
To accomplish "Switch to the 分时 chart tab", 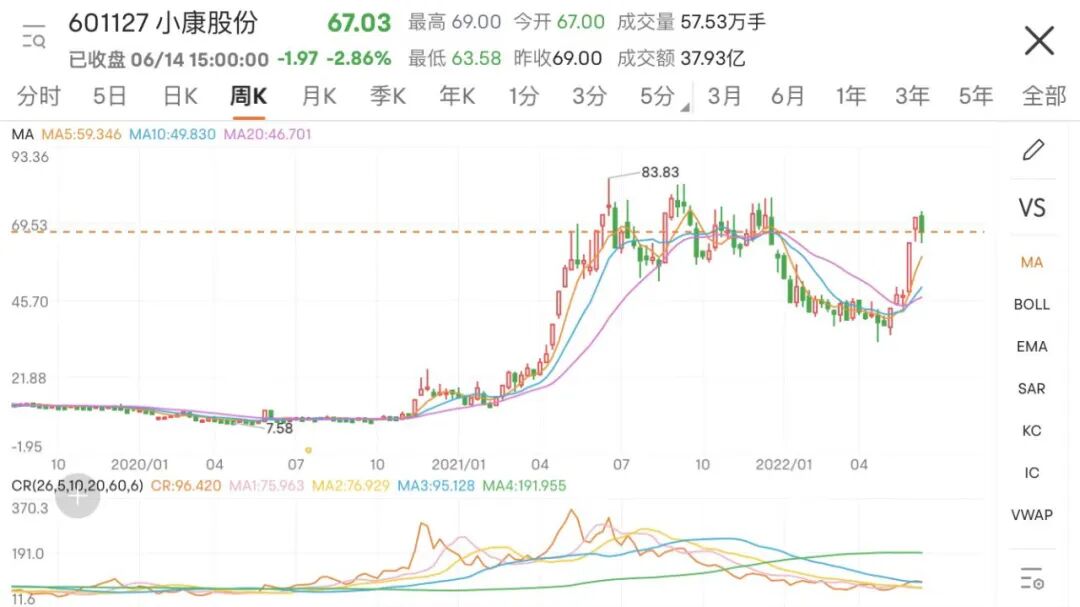I will (39, 96).
